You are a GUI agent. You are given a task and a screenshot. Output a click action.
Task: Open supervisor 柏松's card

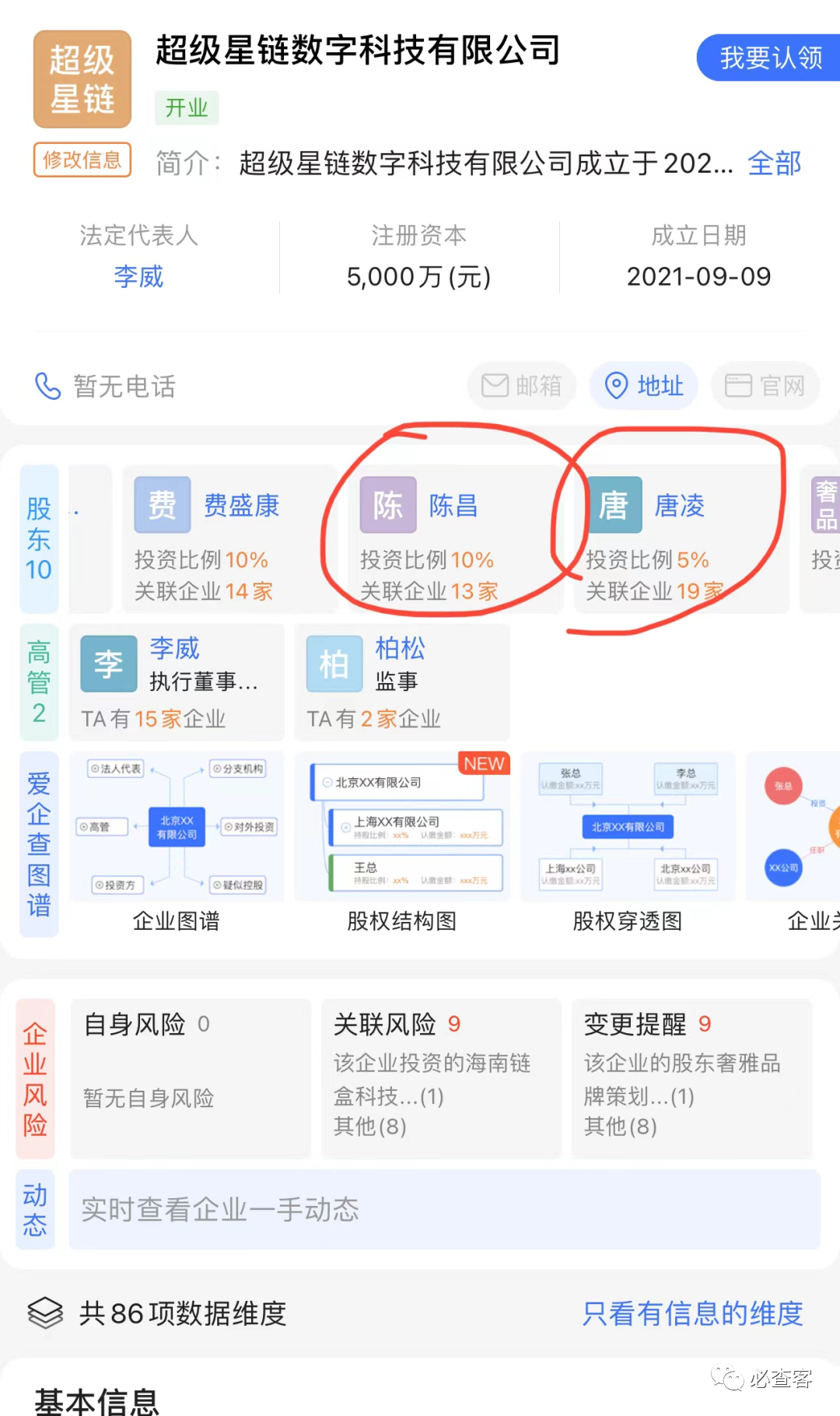point(402,682)
